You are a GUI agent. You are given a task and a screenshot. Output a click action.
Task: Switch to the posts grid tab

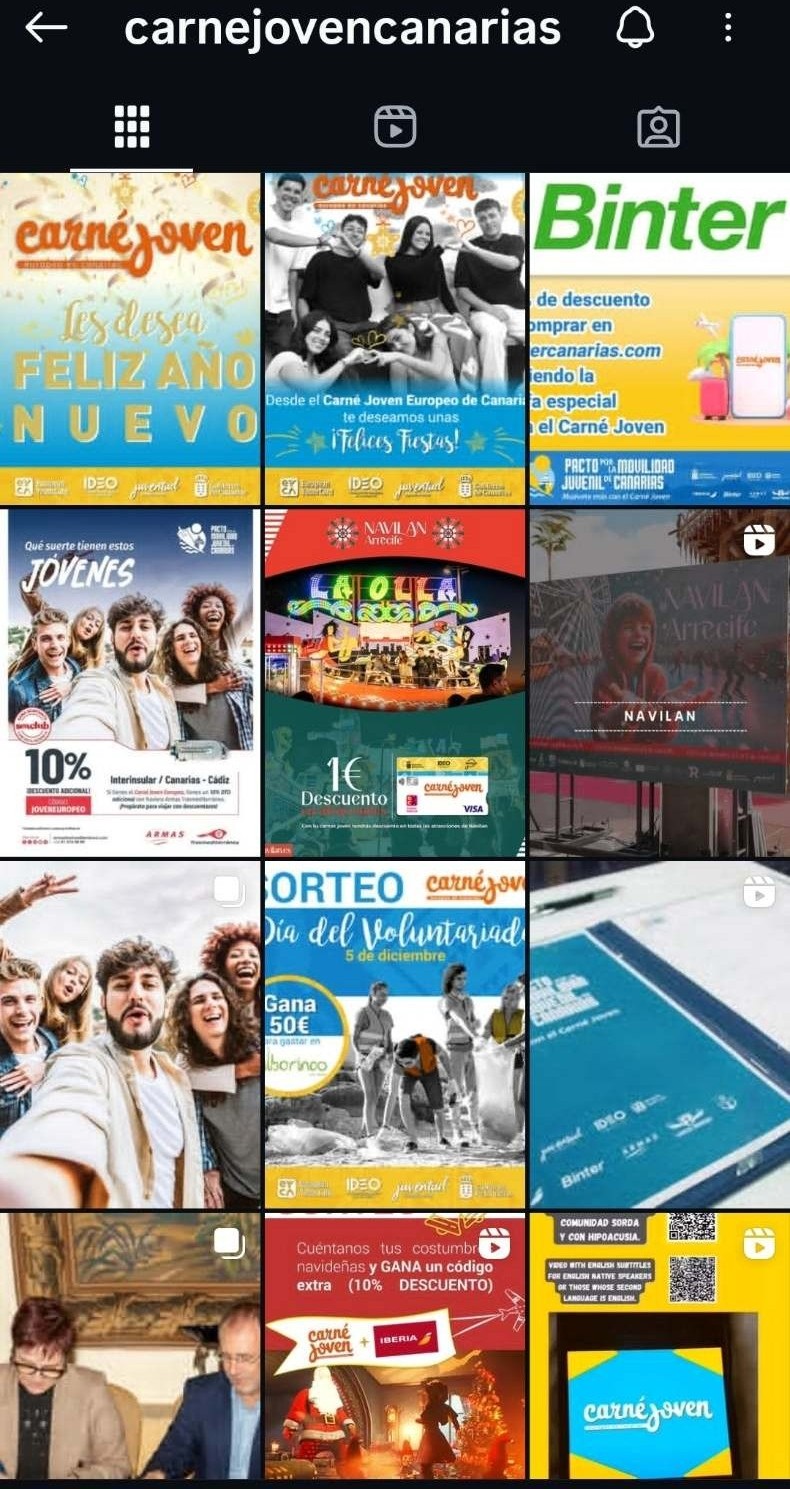pos(132,127)
